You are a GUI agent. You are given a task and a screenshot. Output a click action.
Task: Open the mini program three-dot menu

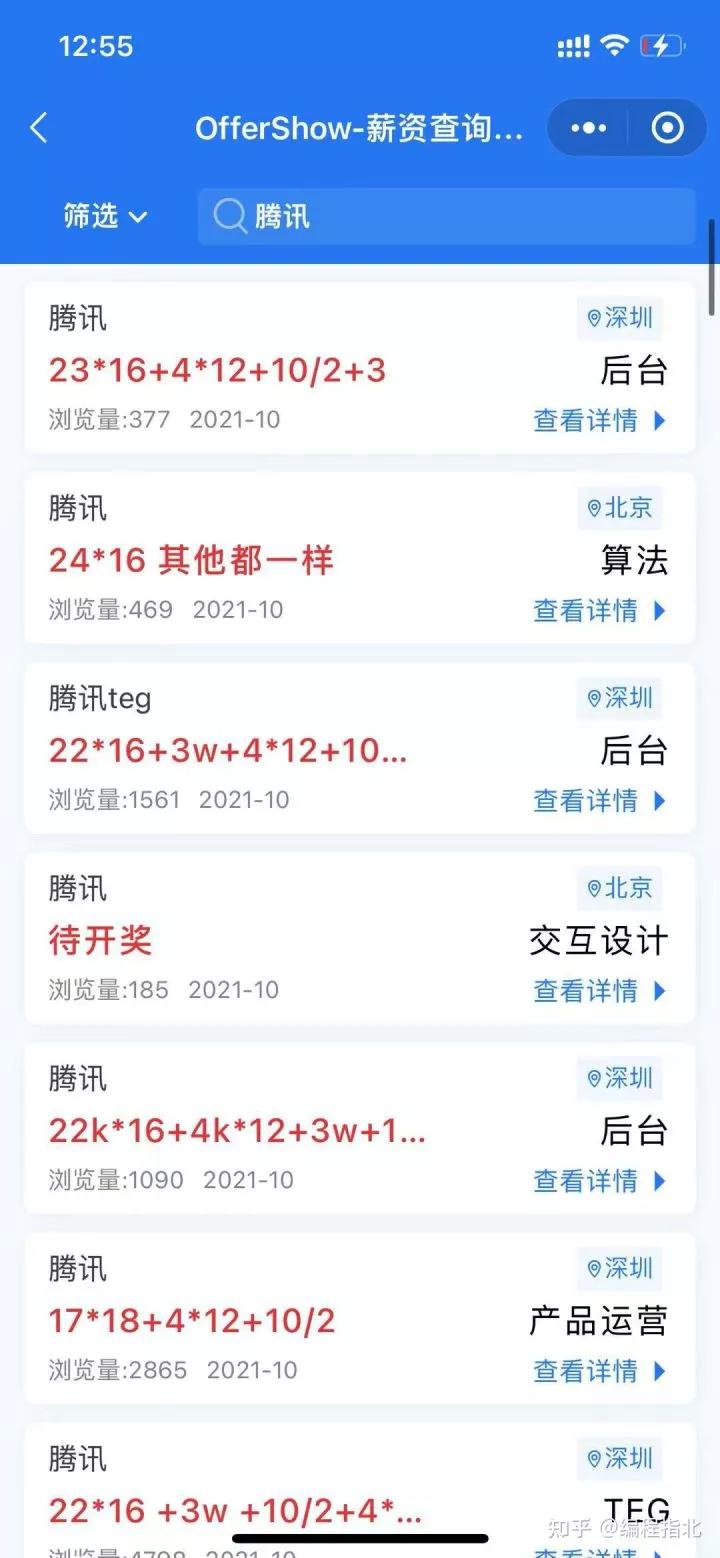pos(588,128)
